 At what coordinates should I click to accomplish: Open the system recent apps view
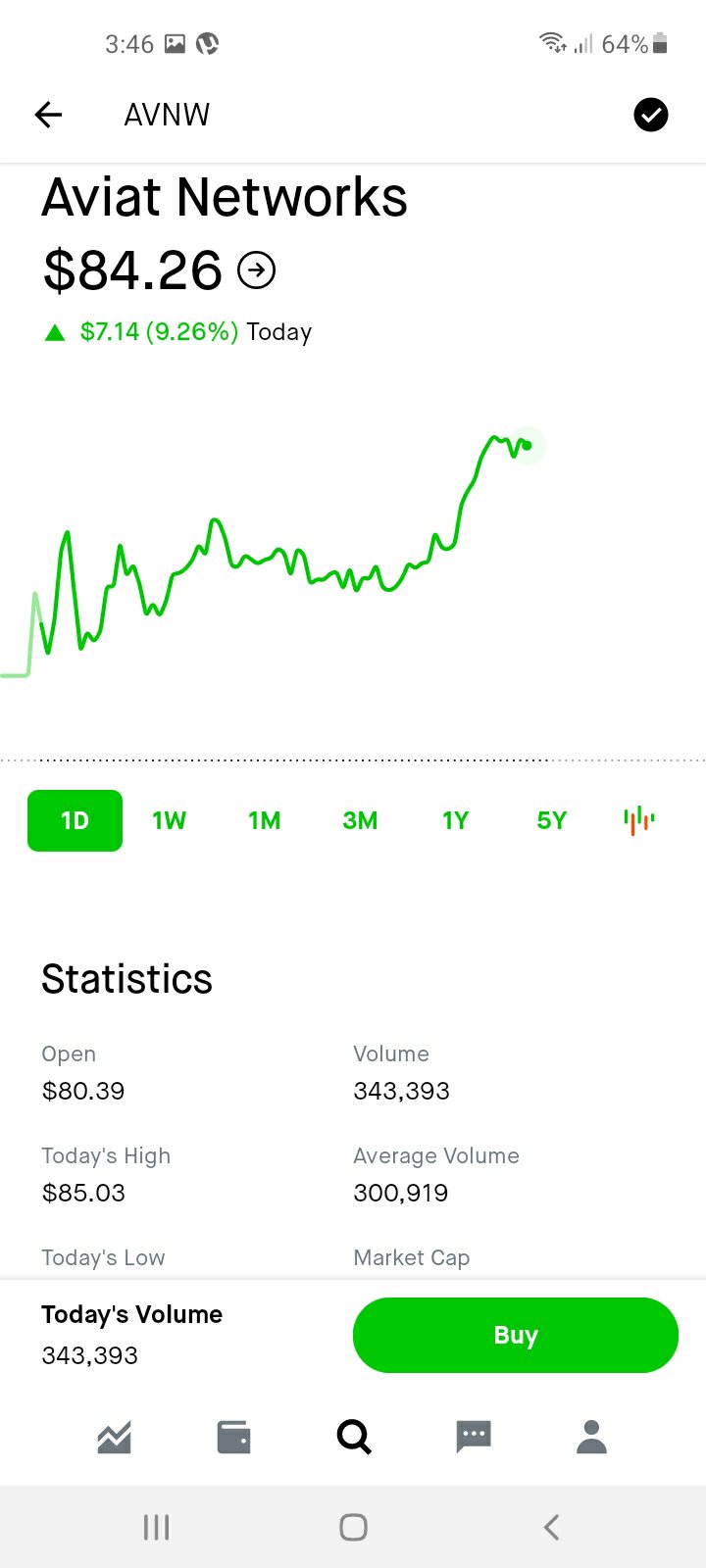tap(156, 1527)
